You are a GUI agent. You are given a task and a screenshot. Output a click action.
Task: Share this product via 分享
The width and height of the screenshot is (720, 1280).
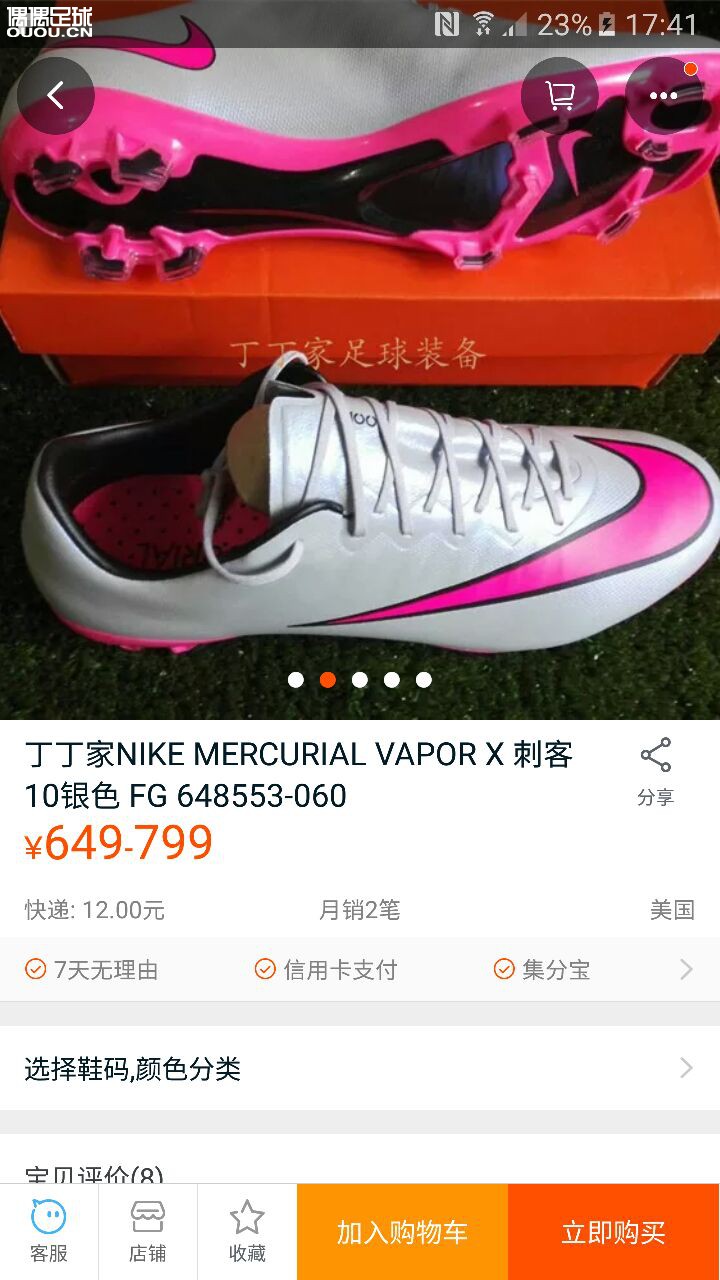tap(656, 772)
